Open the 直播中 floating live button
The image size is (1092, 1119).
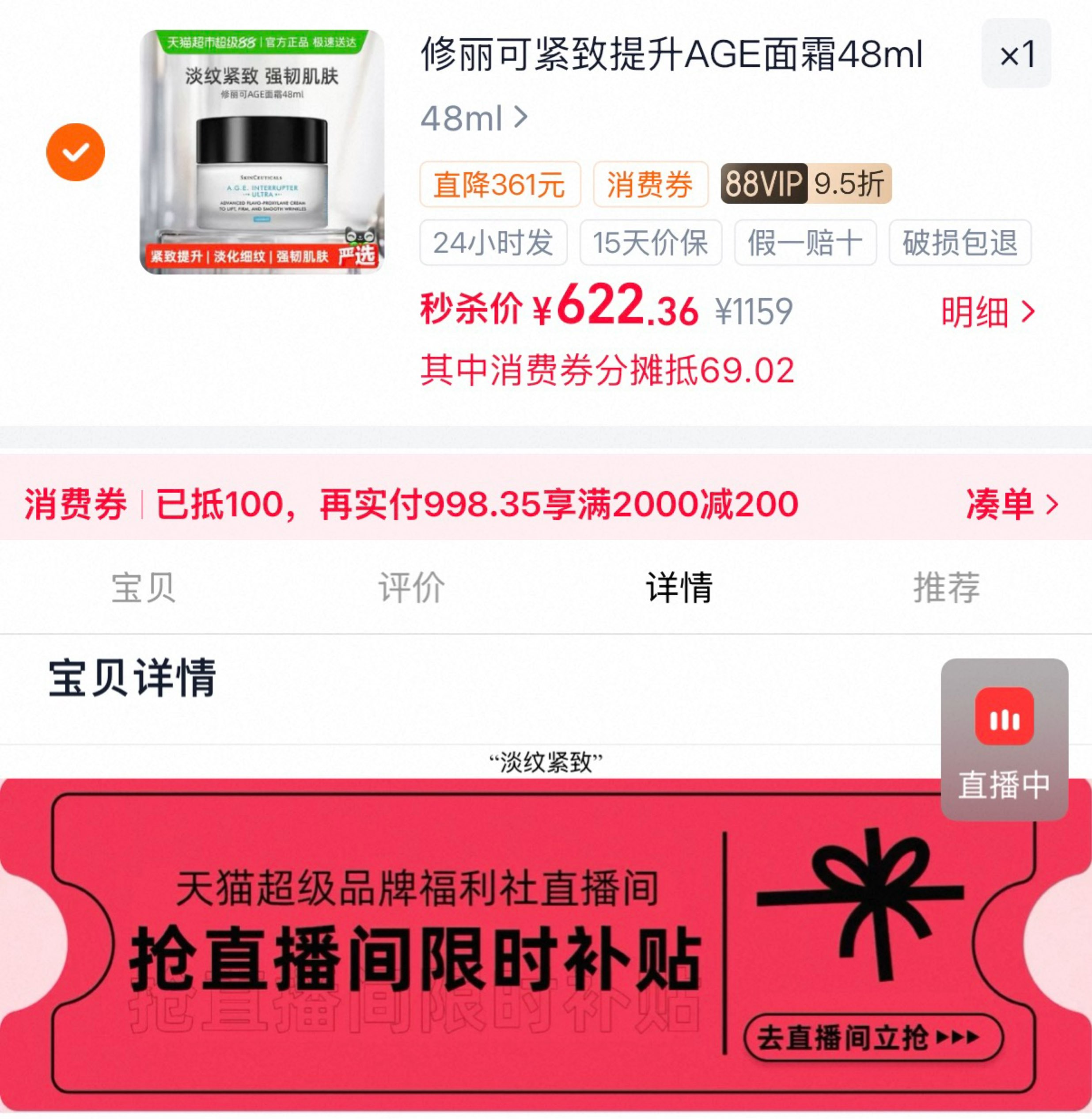click(x=1004, y=739)
